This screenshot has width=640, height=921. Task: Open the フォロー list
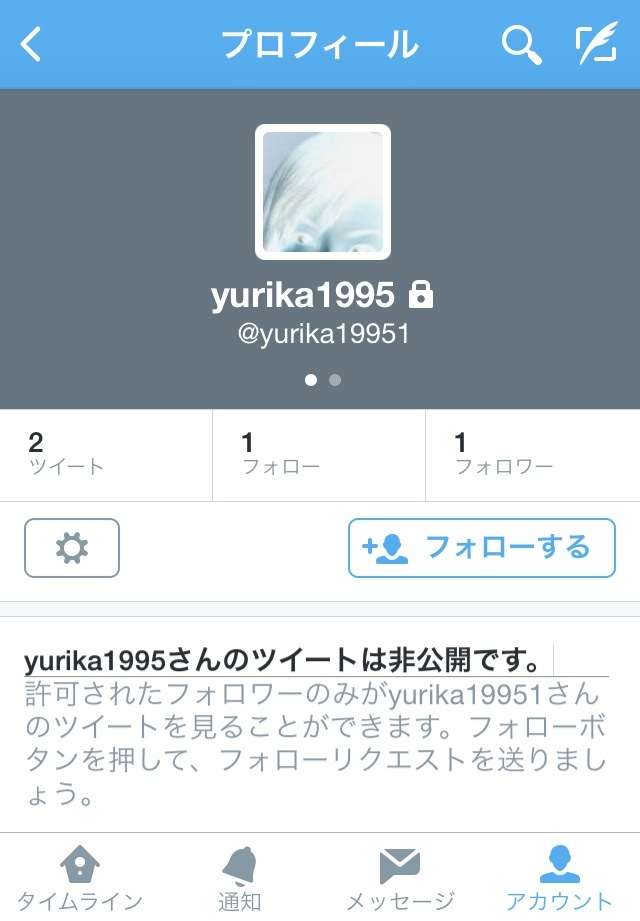point(318,454)
